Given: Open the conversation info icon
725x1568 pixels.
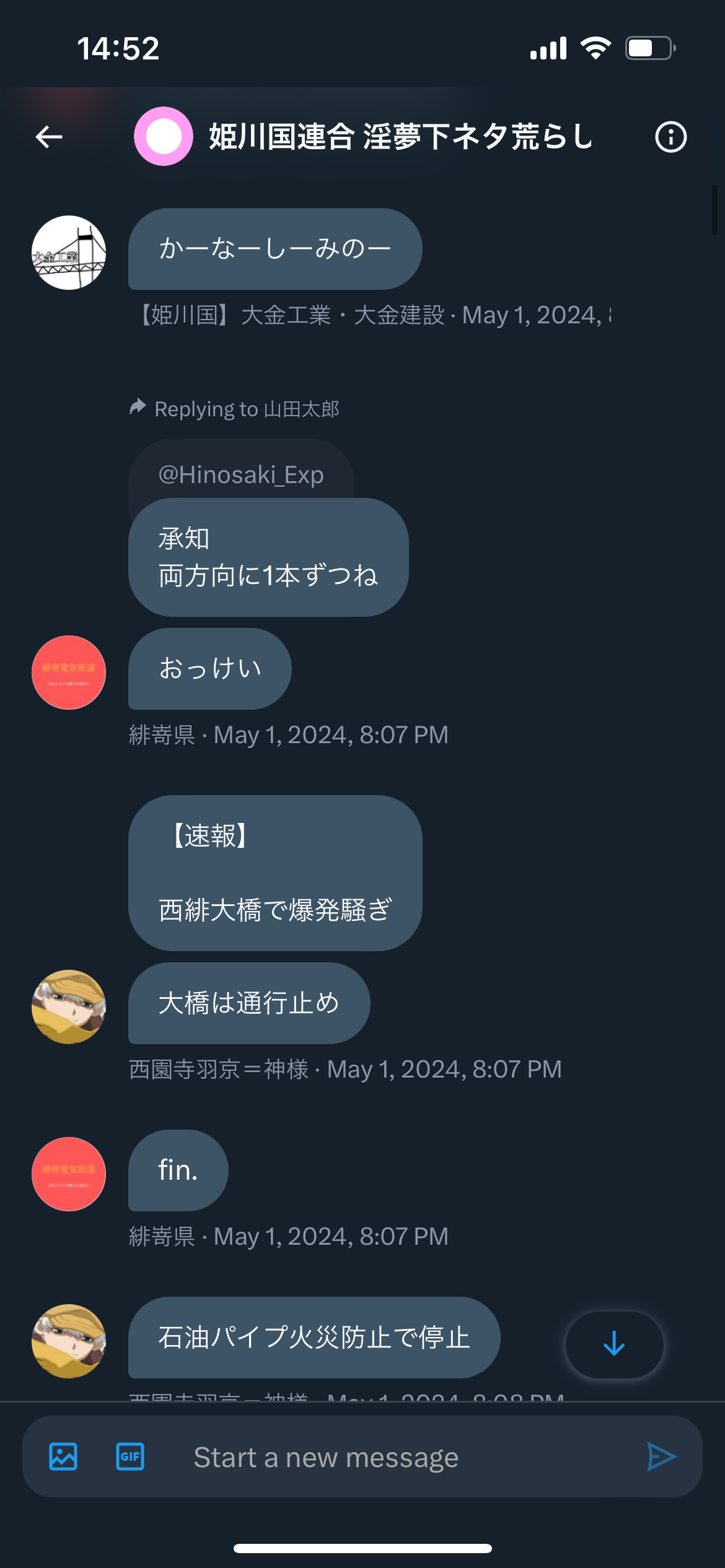Looking at the screenshot, I should click(670, 137).
